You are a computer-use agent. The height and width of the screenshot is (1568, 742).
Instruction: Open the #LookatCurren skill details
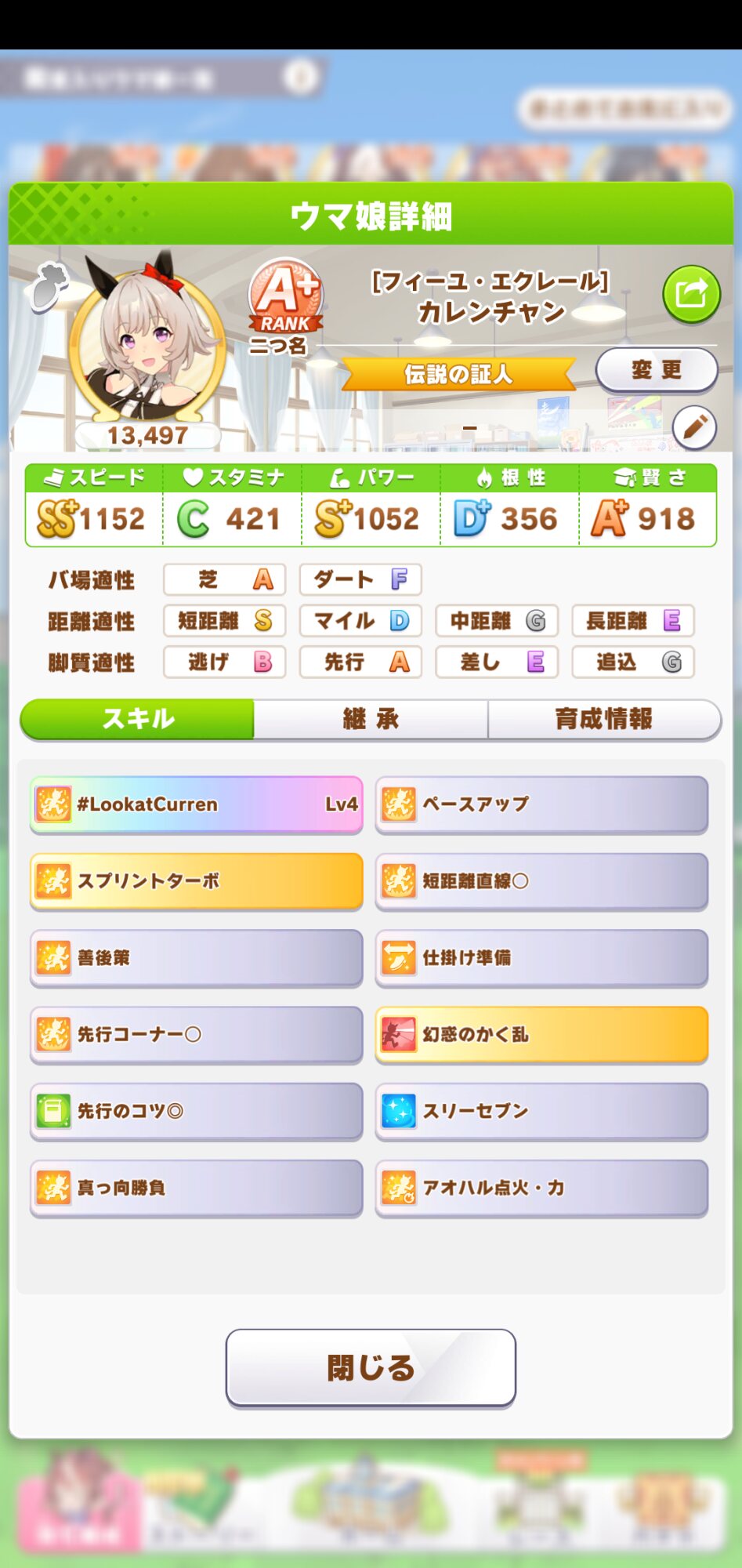click(x=197, y=804)
